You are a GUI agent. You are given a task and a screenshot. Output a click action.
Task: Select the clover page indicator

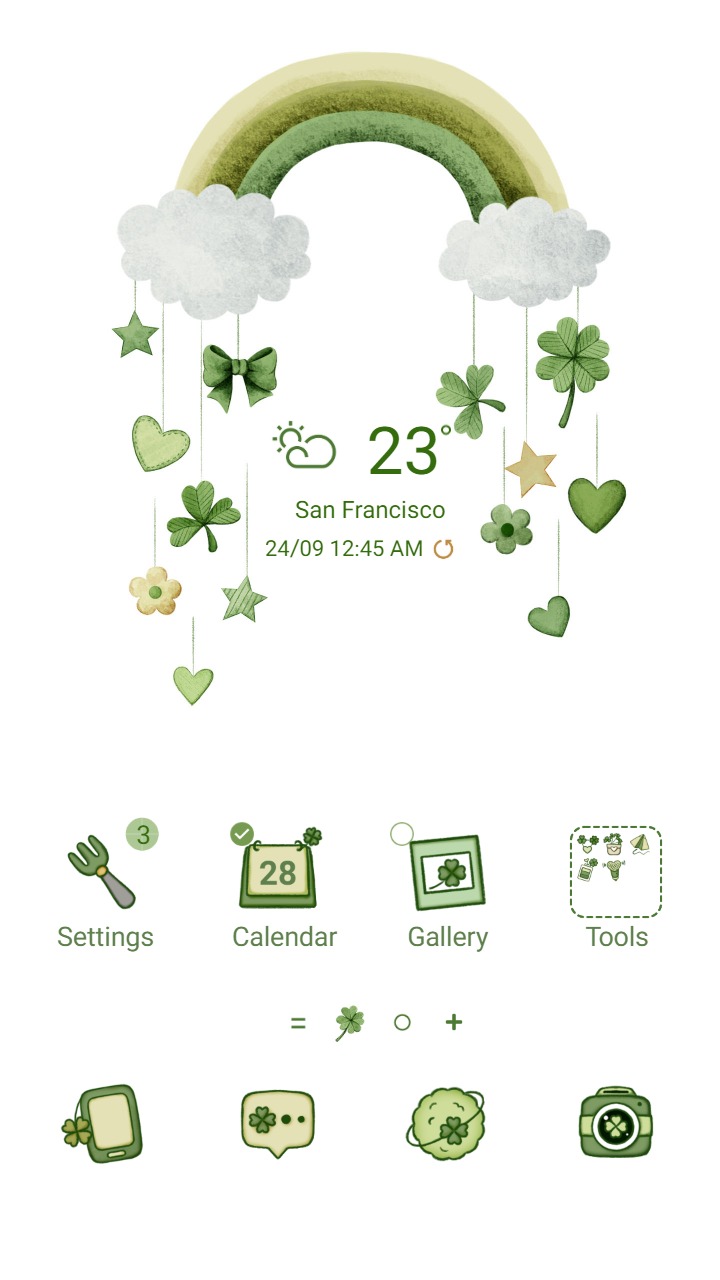point(349,1022)
